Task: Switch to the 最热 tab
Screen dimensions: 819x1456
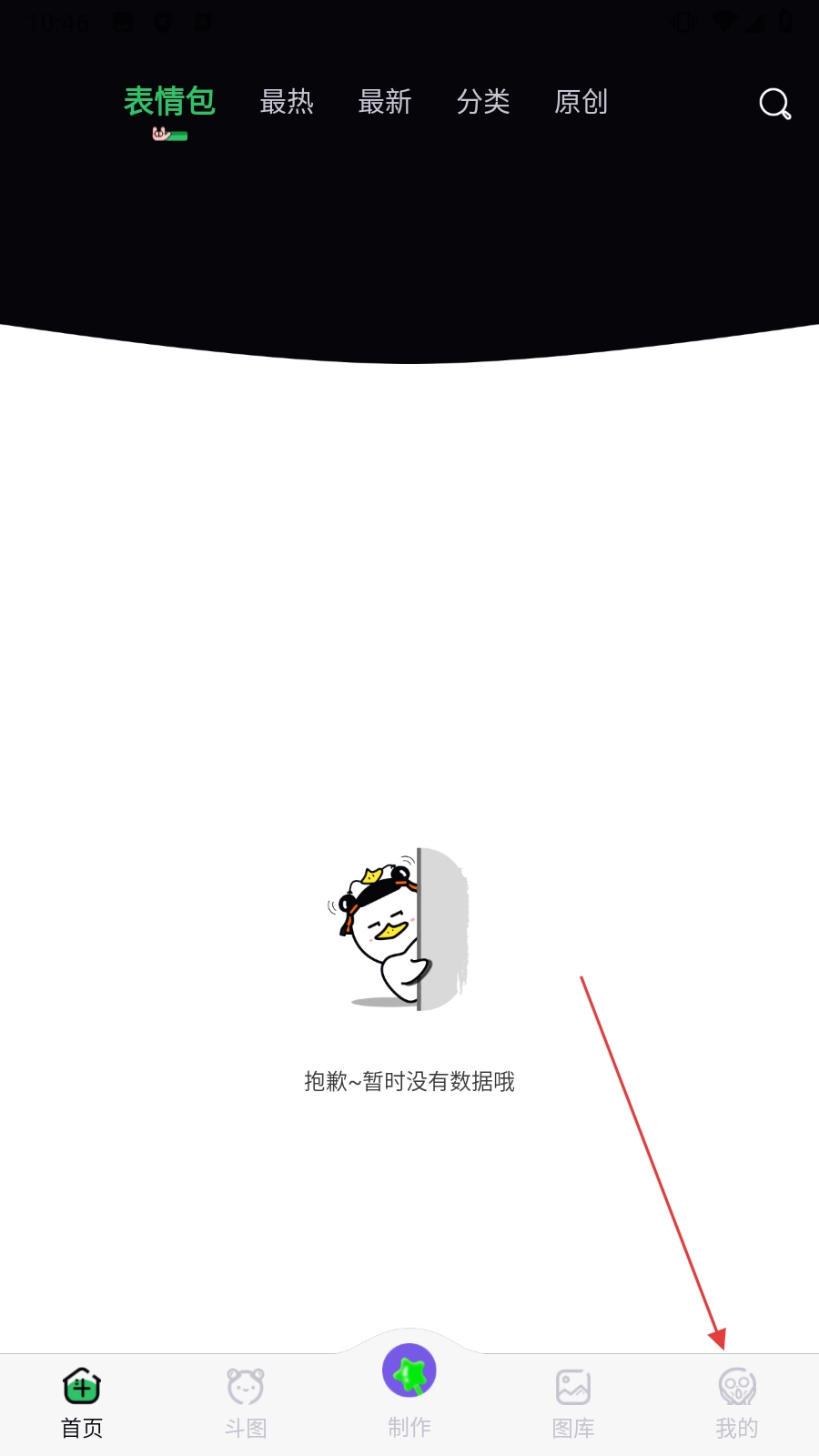Action: 287,102
